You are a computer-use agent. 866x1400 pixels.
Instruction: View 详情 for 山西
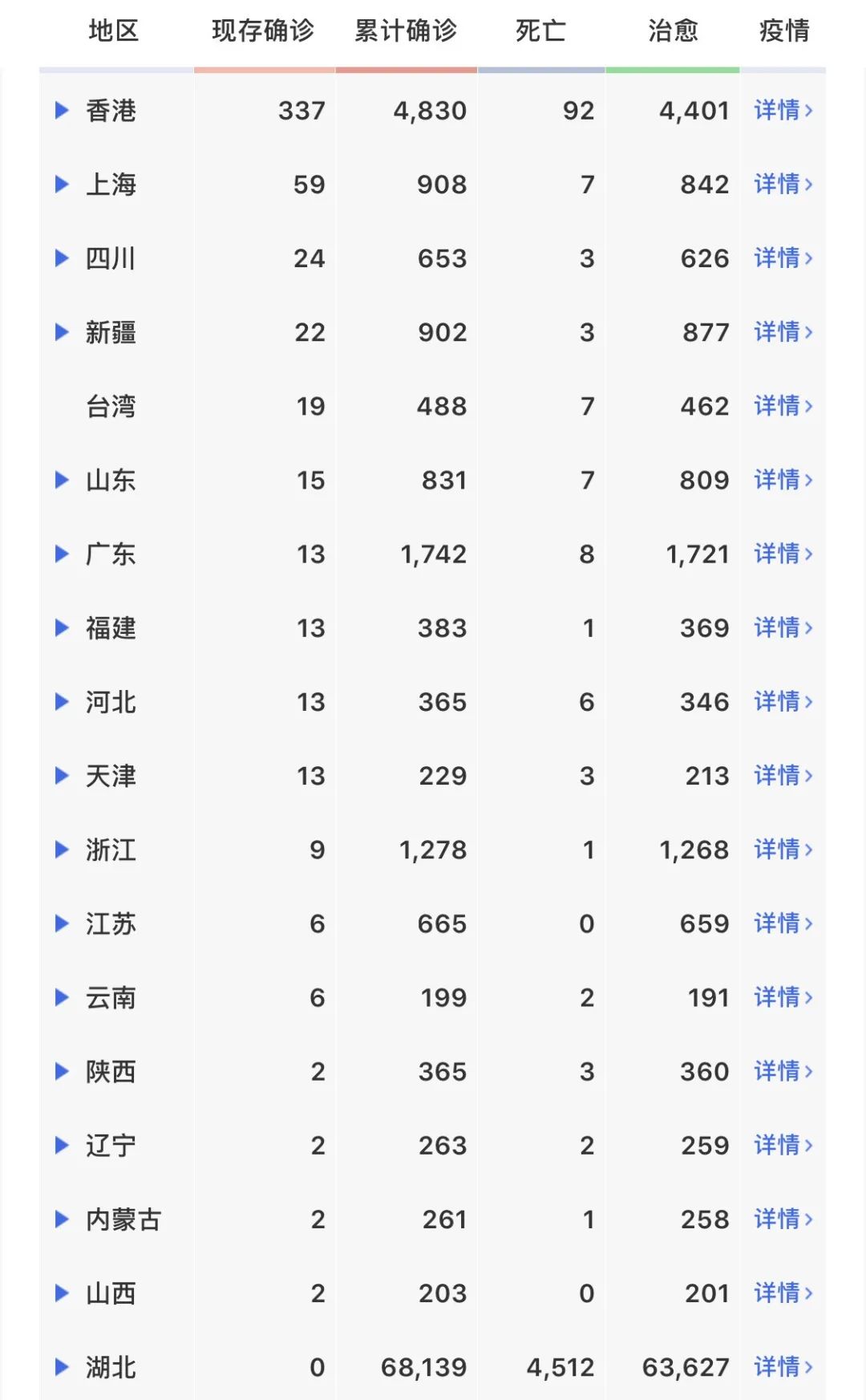(783, 1293)
